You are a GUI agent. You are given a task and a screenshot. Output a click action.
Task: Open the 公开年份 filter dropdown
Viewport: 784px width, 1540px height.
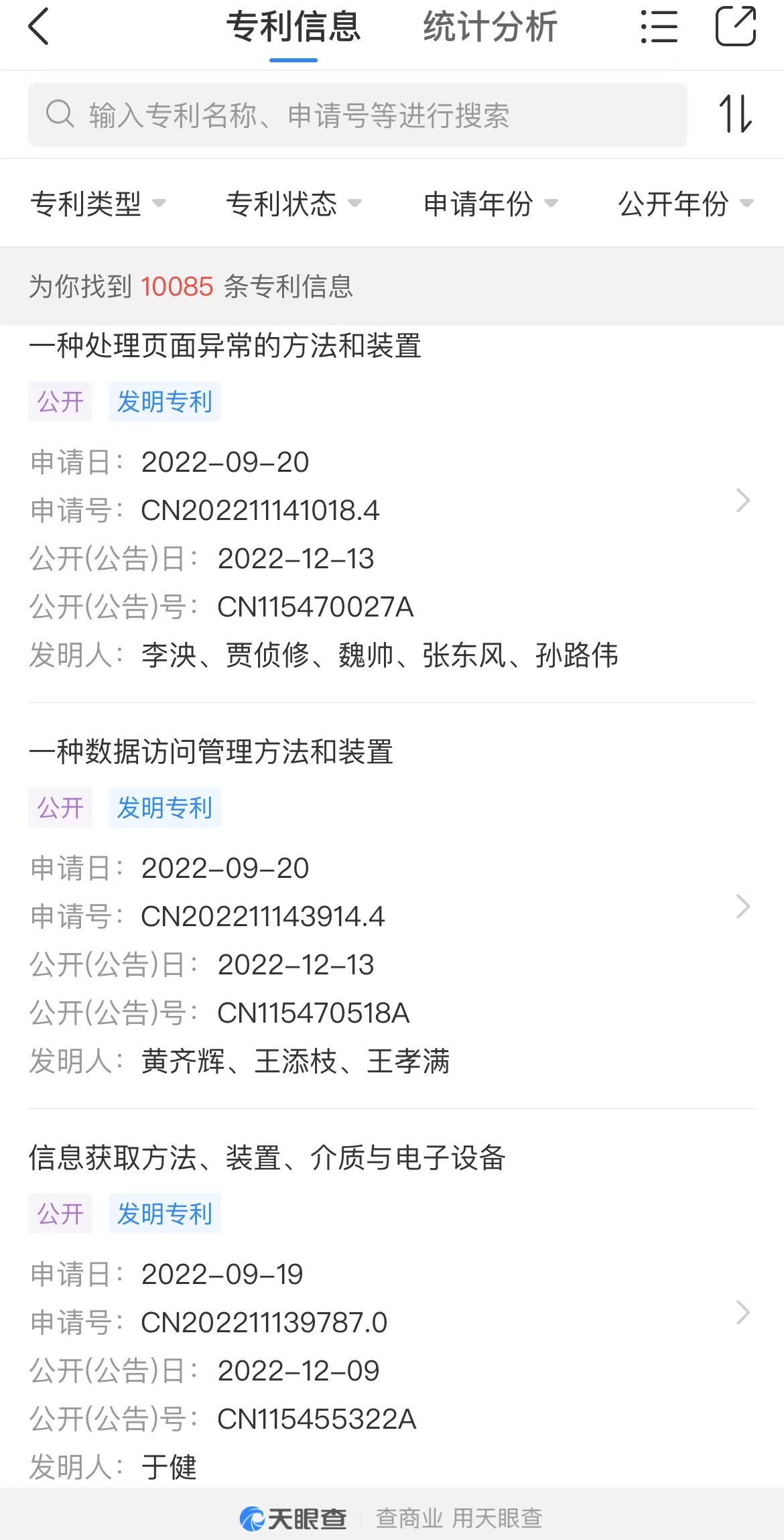click(x=686, y=204)
